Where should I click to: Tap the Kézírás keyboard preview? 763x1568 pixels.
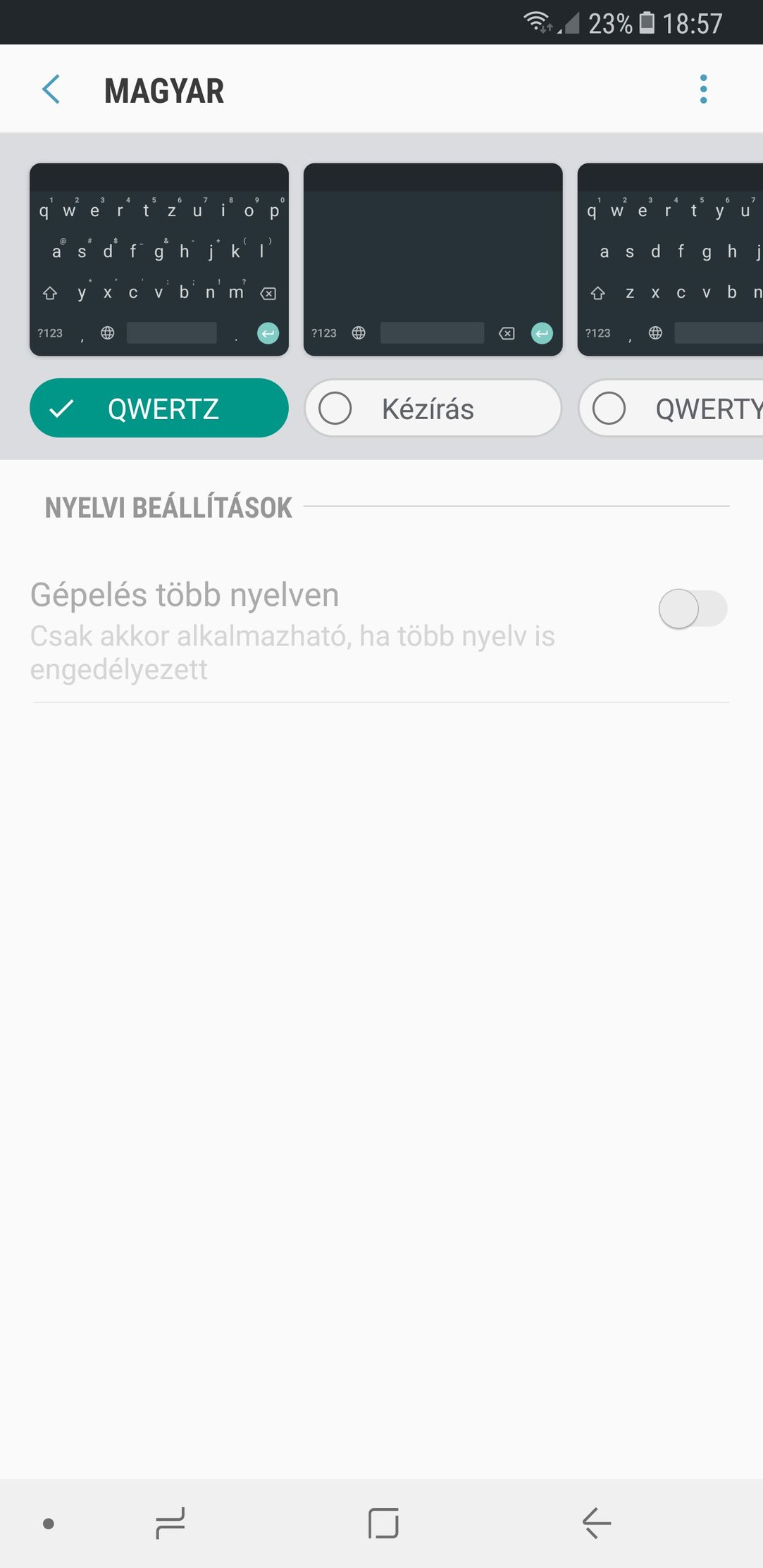coord(433,259)
